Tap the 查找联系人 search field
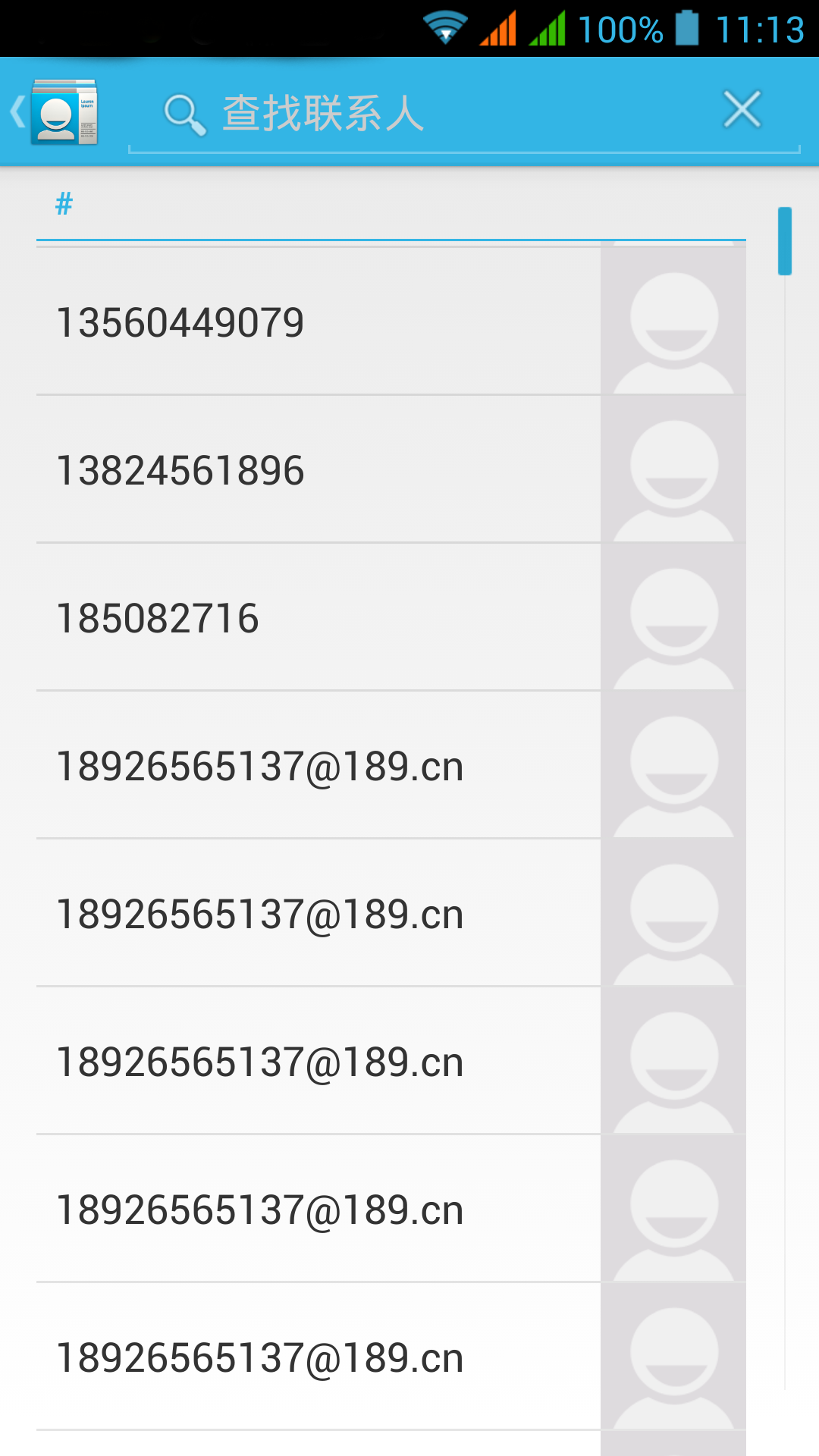 [x=425, y=114]
